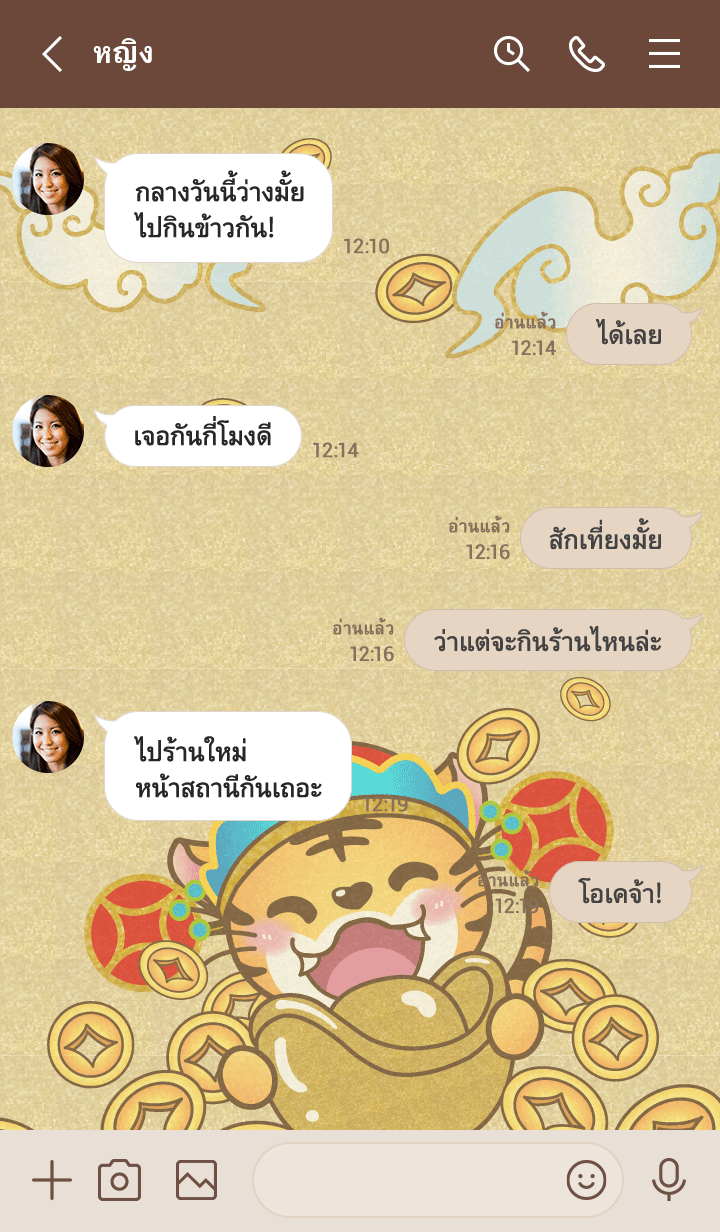Viewport: 720px width, 1232px height.
Task: Record a voice message with the microphone
Action: tap(668, 1181)
